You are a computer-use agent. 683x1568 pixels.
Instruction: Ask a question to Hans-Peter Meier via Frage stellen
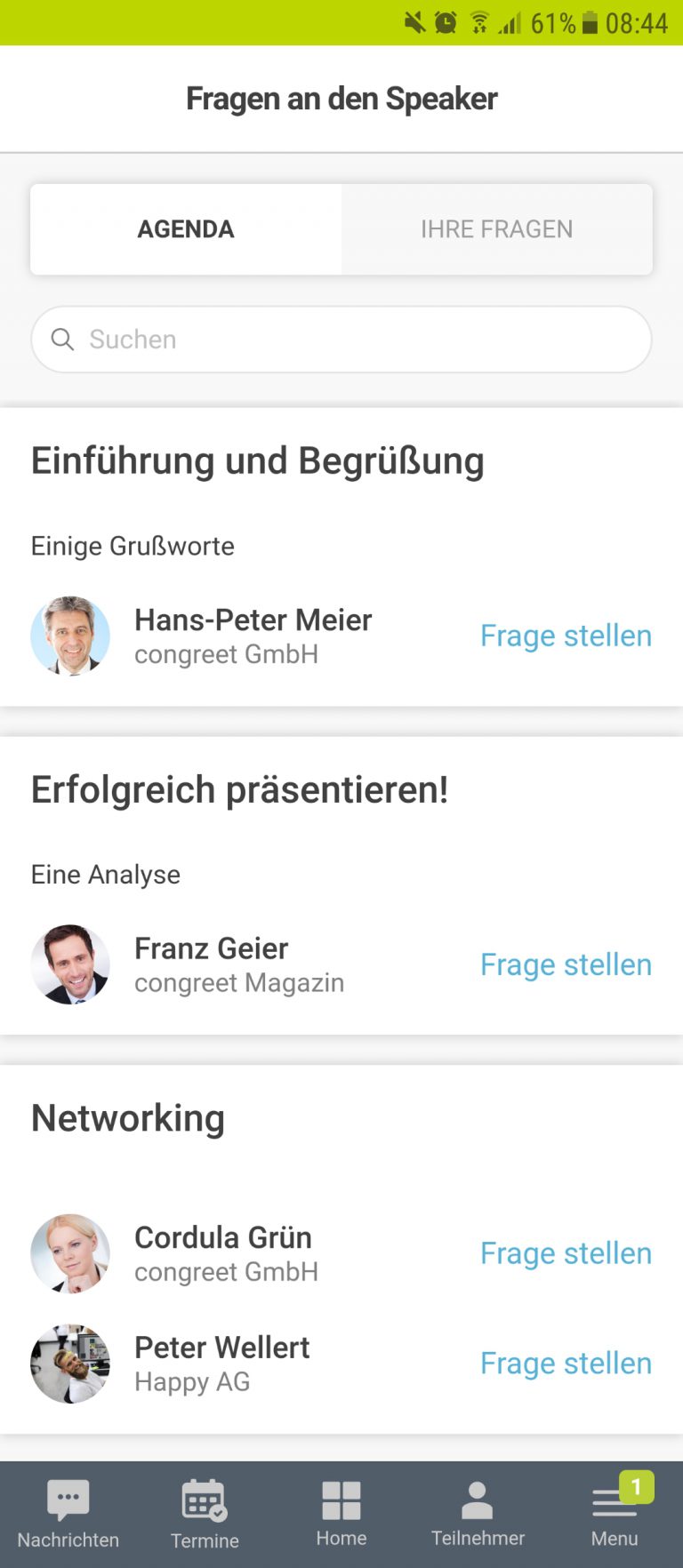pos(566,636)
